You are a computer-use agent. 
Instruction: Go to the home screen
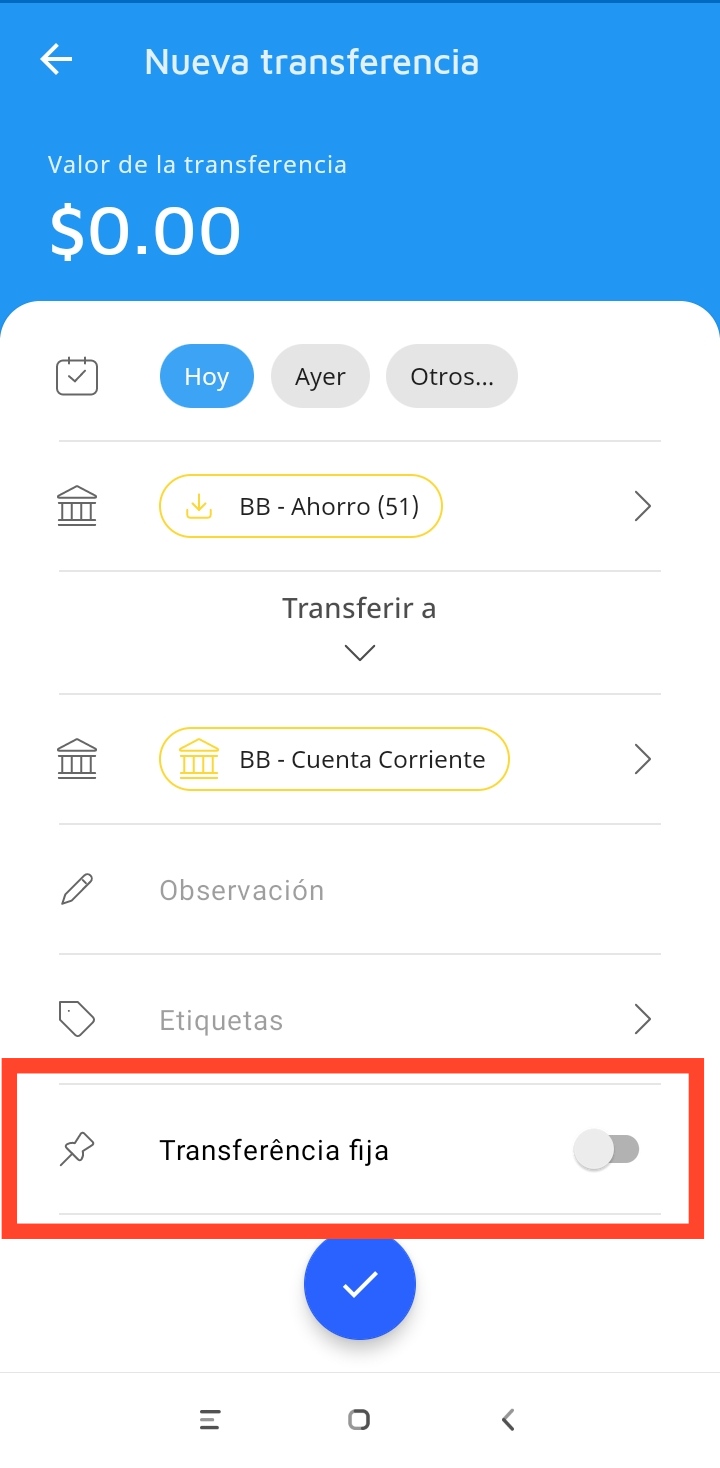[359, 1419]
